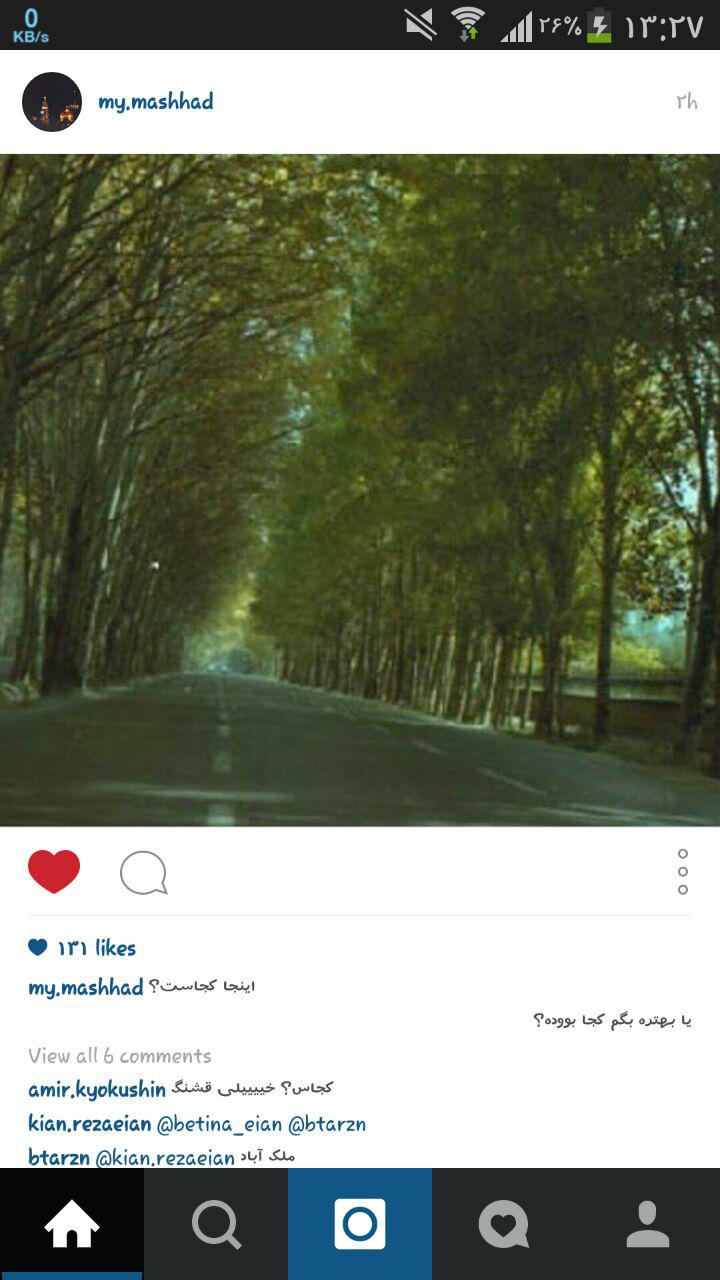The height and width of the screenshot is (1280, 720).
Task: Go to the Home feed tab
Action: 72,1224
